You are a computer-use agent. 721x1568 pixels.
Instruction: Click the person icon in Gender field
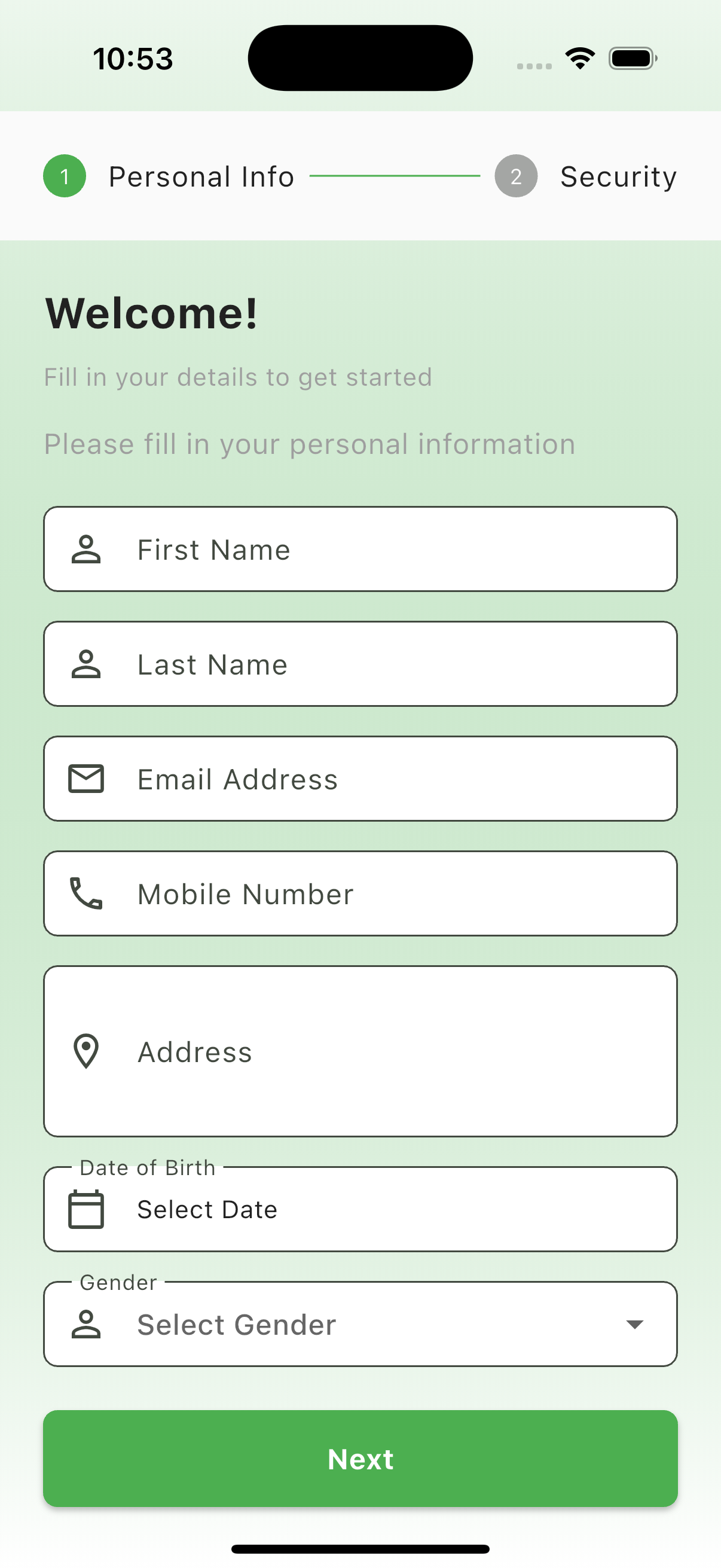click(x=87, y=1325)
